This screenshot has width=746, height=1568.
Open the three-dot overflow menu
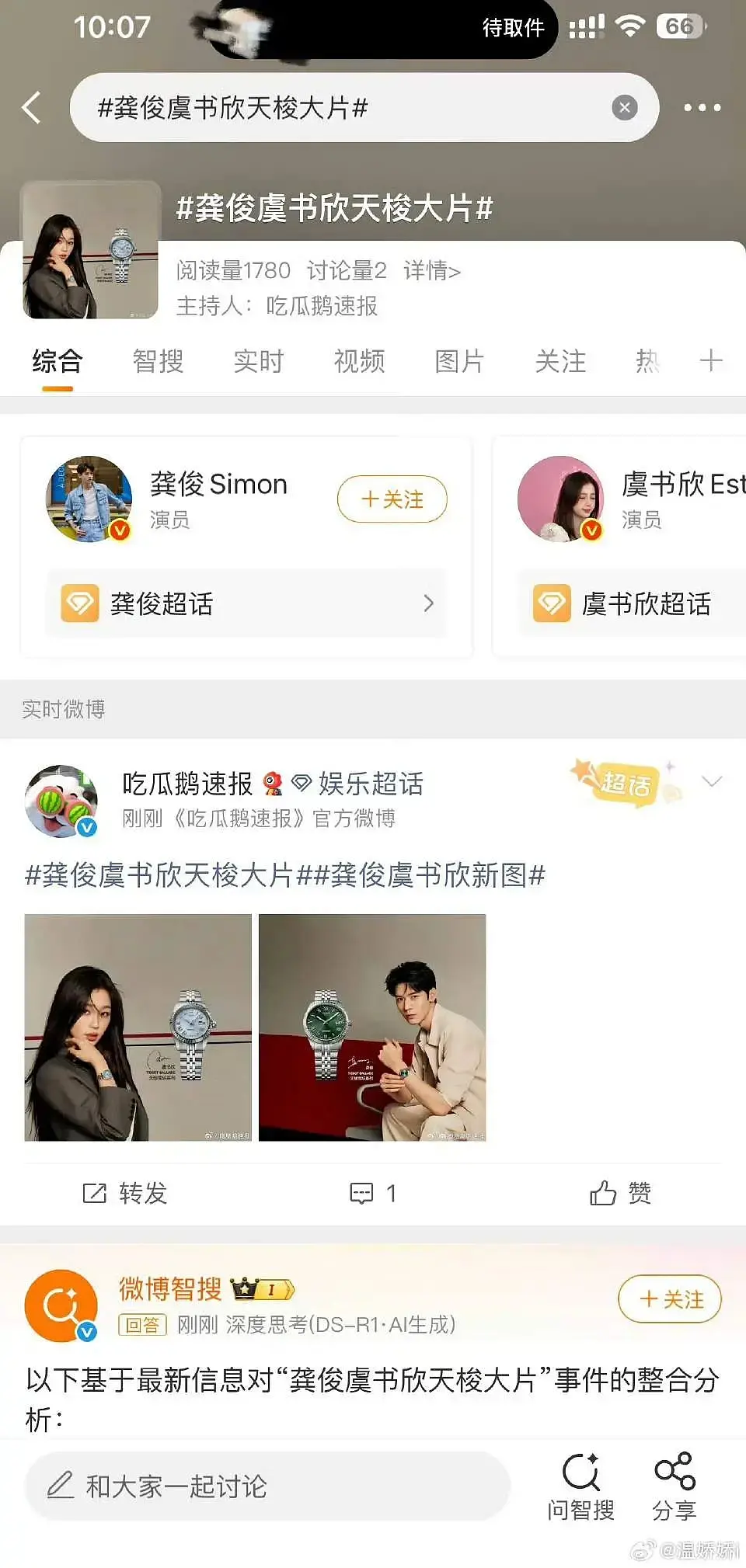pos(702,108)
